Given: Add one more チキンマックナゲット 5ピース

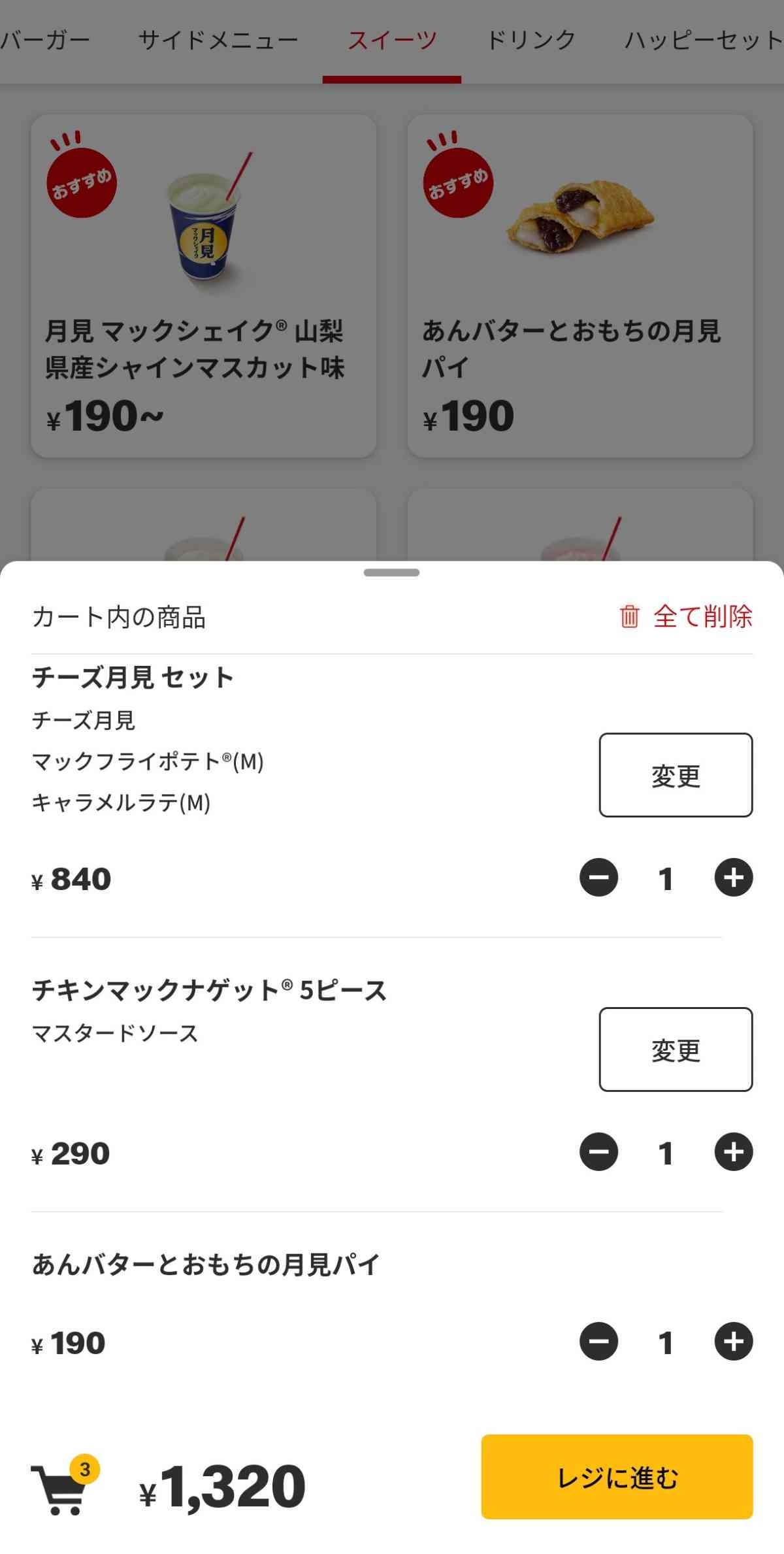Looking at the screenshot, I should pyautogui.click(x=733, y=1152).
